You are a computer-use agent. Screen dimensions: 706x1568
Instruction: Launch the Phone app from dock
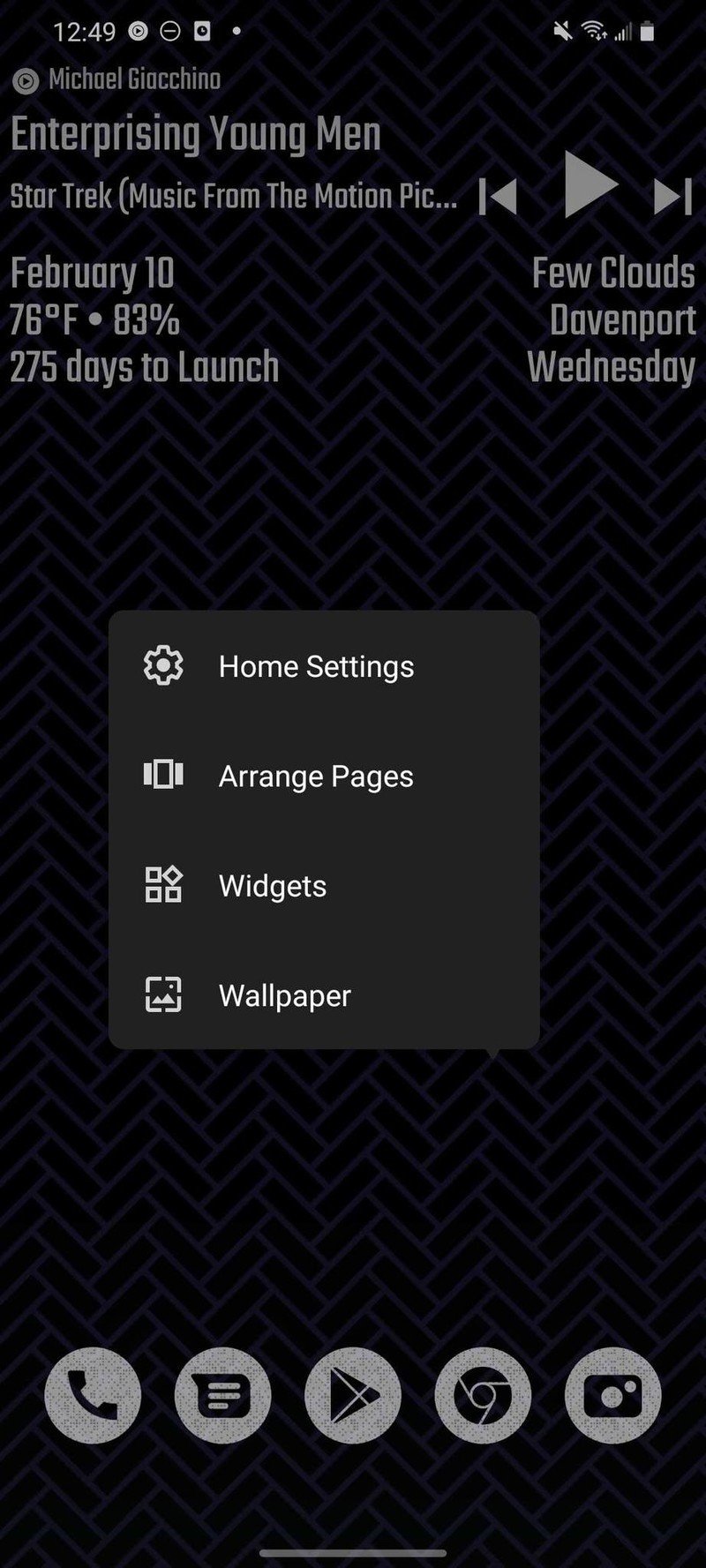pyautogui.click(x=93, y=1396)
